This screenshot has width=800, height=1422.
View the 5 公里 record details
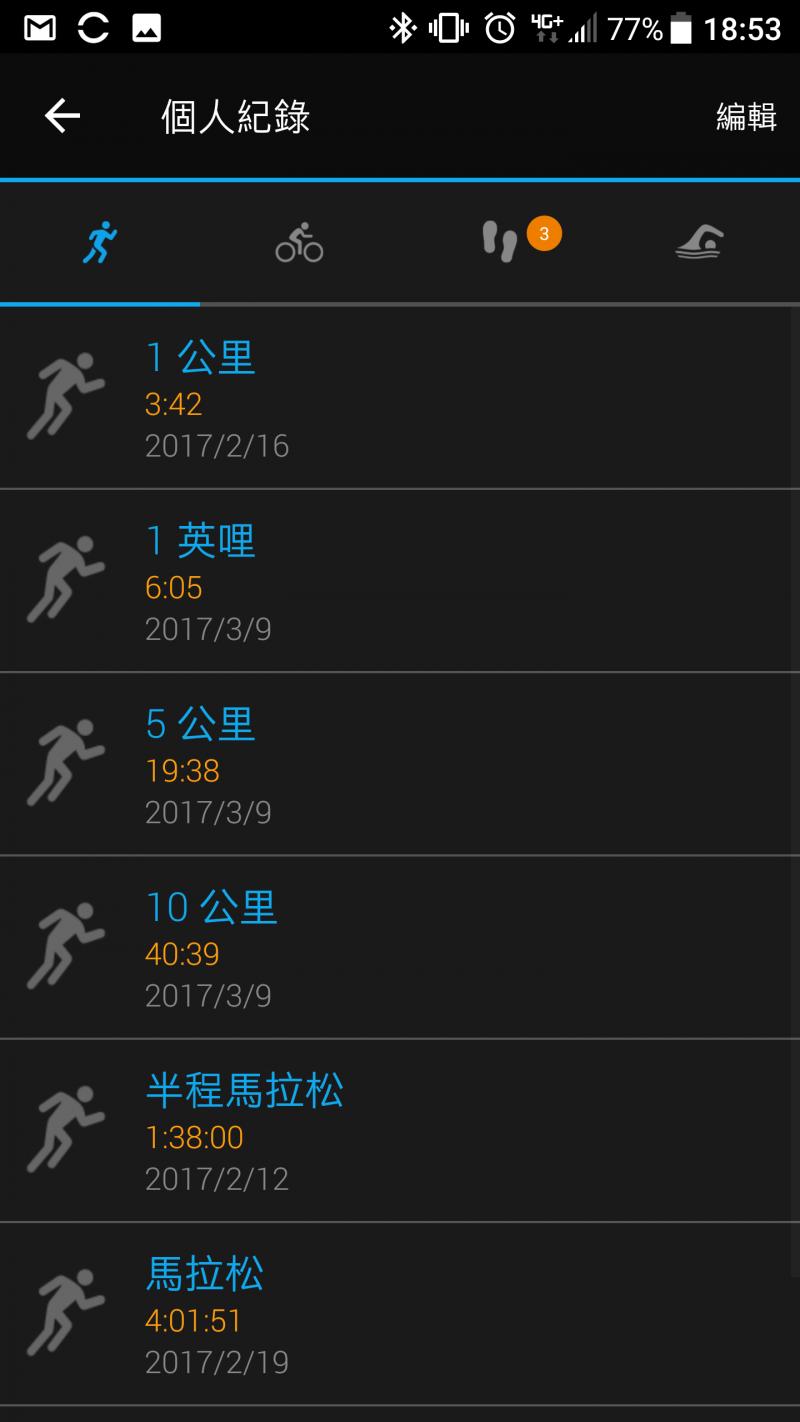tap(400, 764)
